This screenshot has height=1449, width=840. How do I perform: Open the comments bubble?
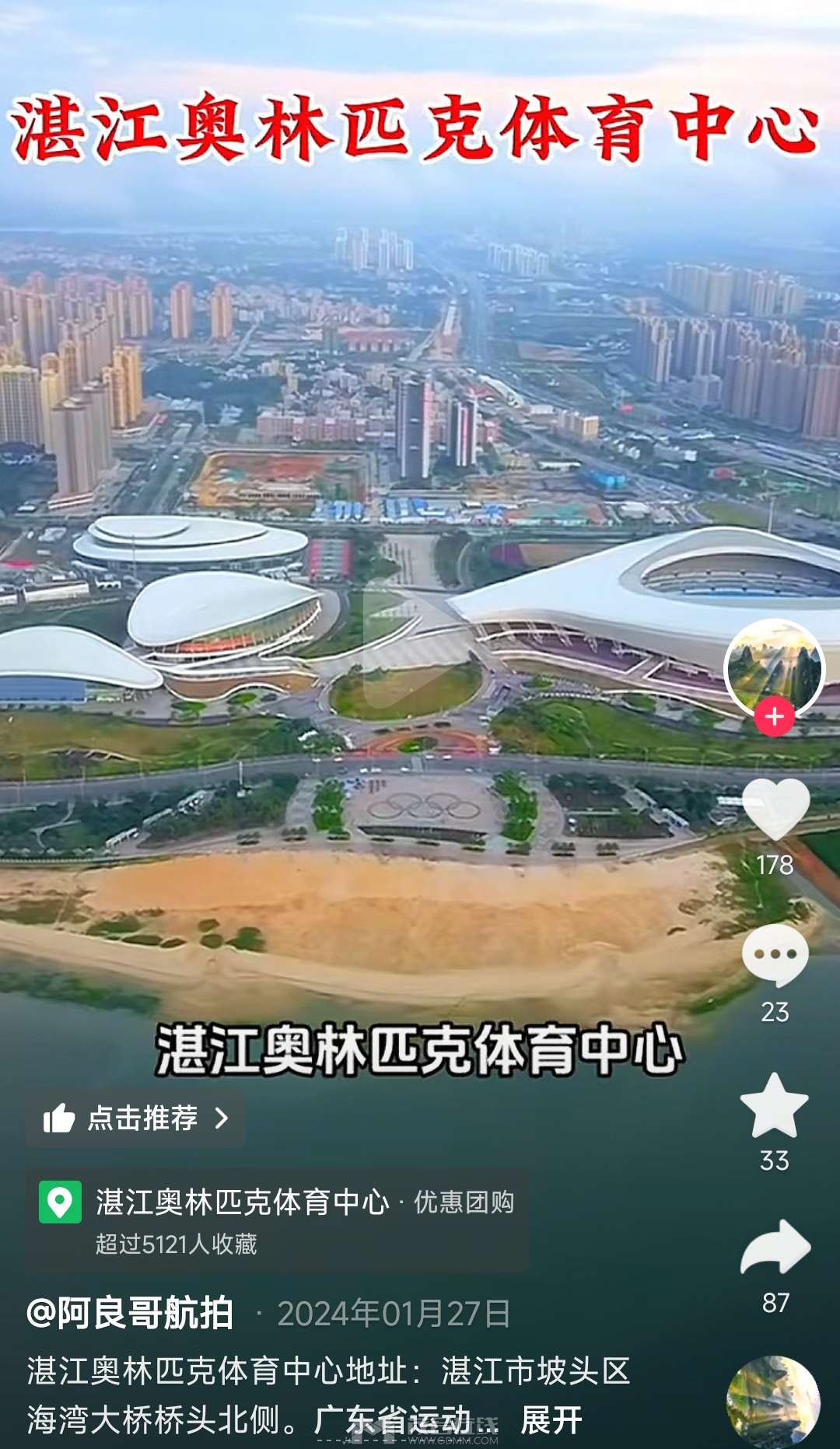(x=775, y=956)
